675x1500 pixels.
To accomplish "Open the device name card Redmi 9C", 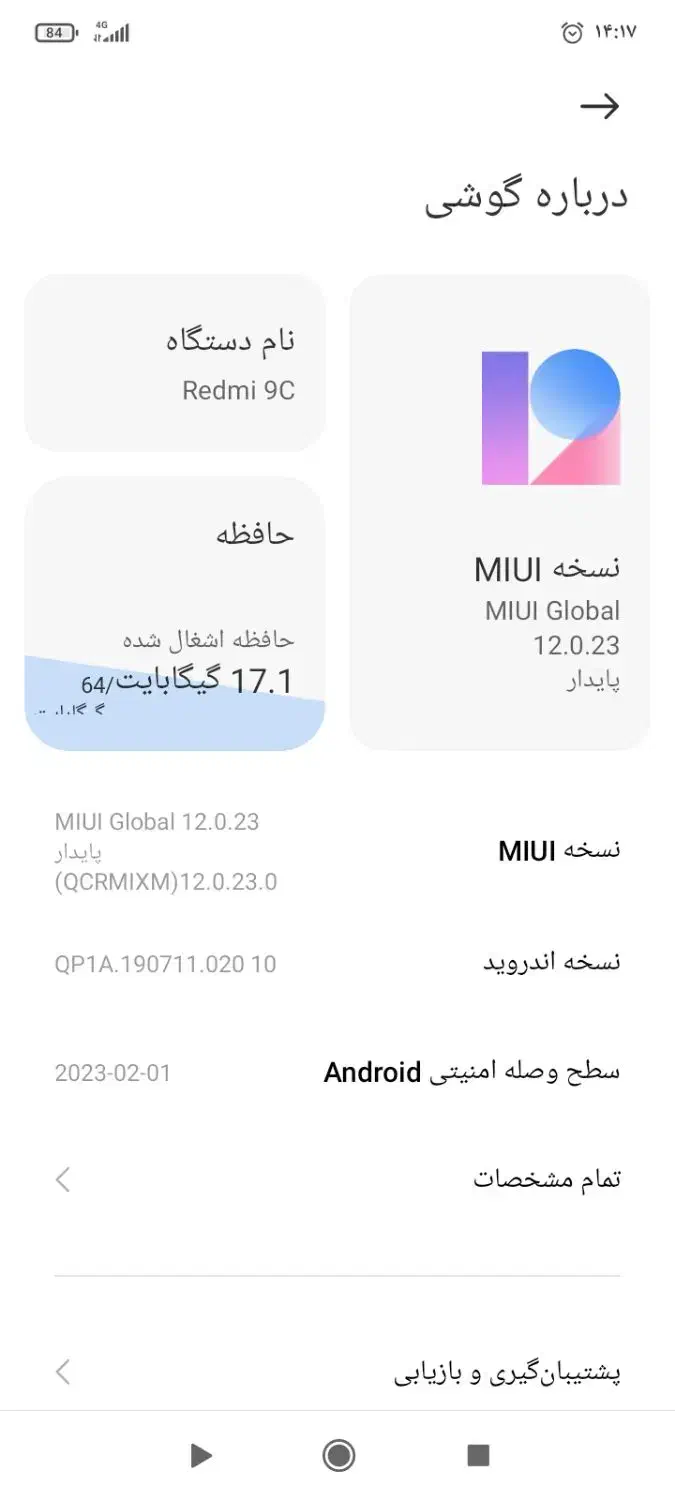I will coord(175,364).
